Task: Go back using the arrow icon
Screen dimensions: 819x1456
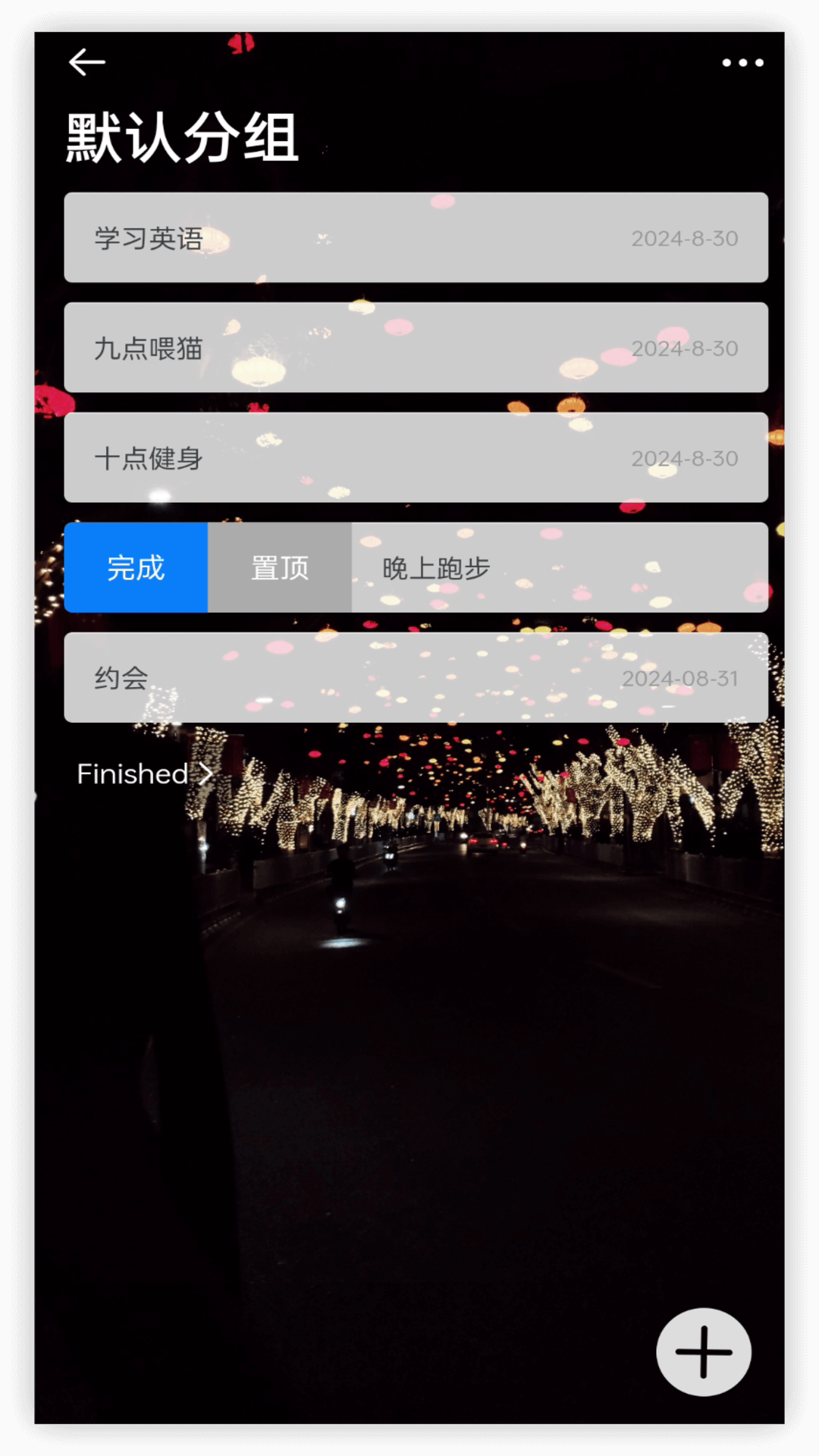Action: coord(86,62)
